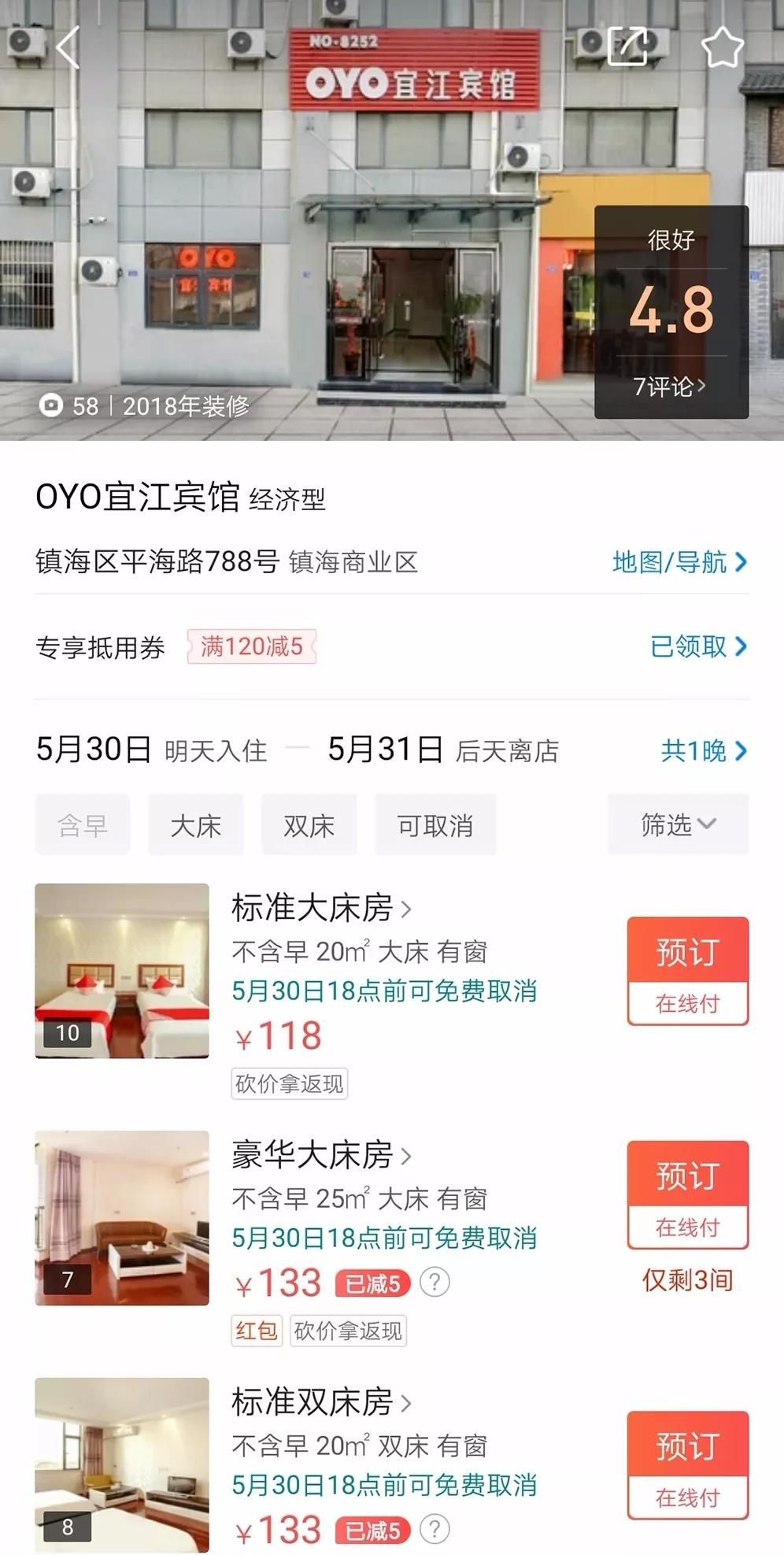Viewport: 784px width, 1555px height.
Task: Expand the 筛选 dropdown
Action: 678,824
